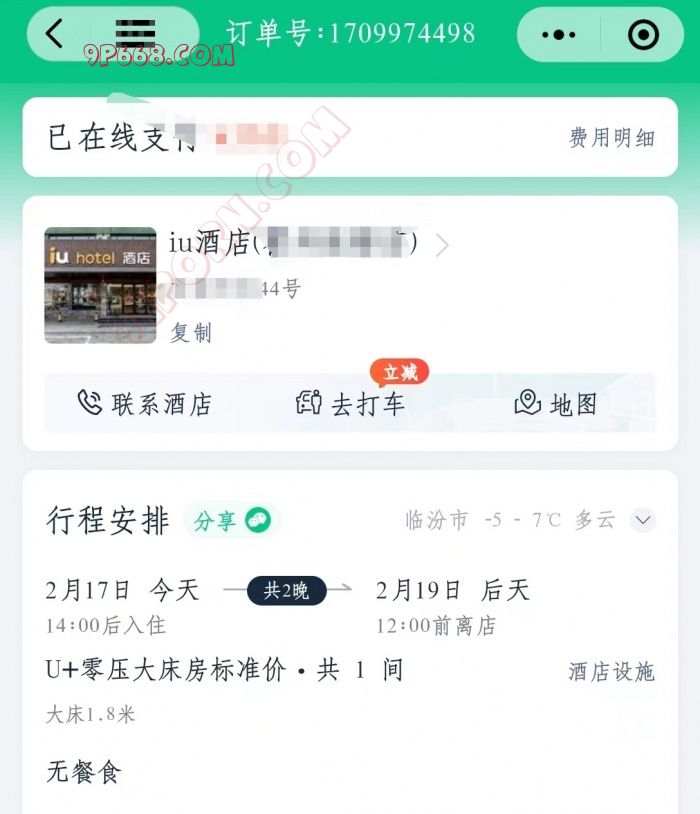View 费用明细 cost details
The width and height of the screenshot is (700, 814).
point(611,138)
